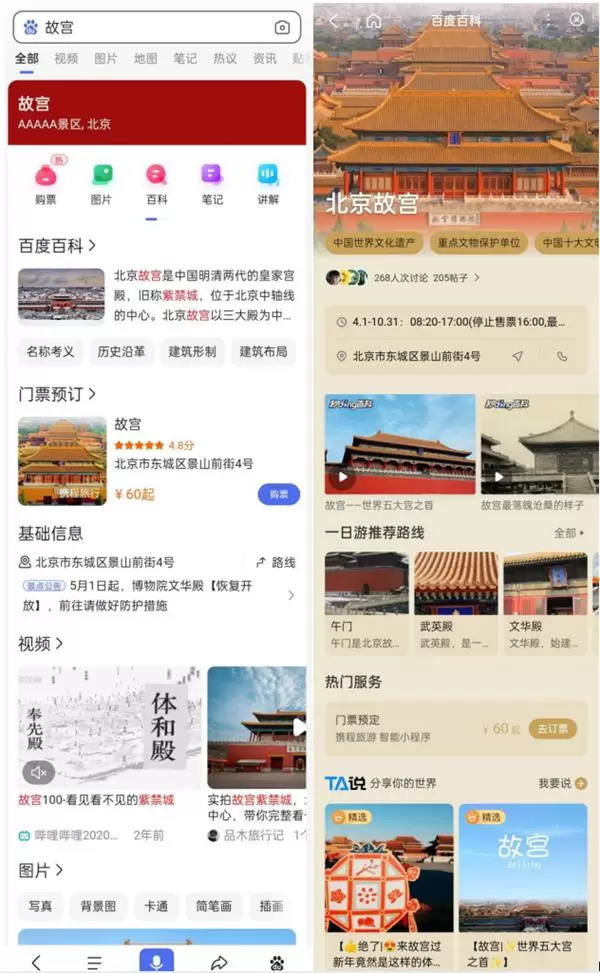Unmute the 故宫100 video

tap(39, 772)
